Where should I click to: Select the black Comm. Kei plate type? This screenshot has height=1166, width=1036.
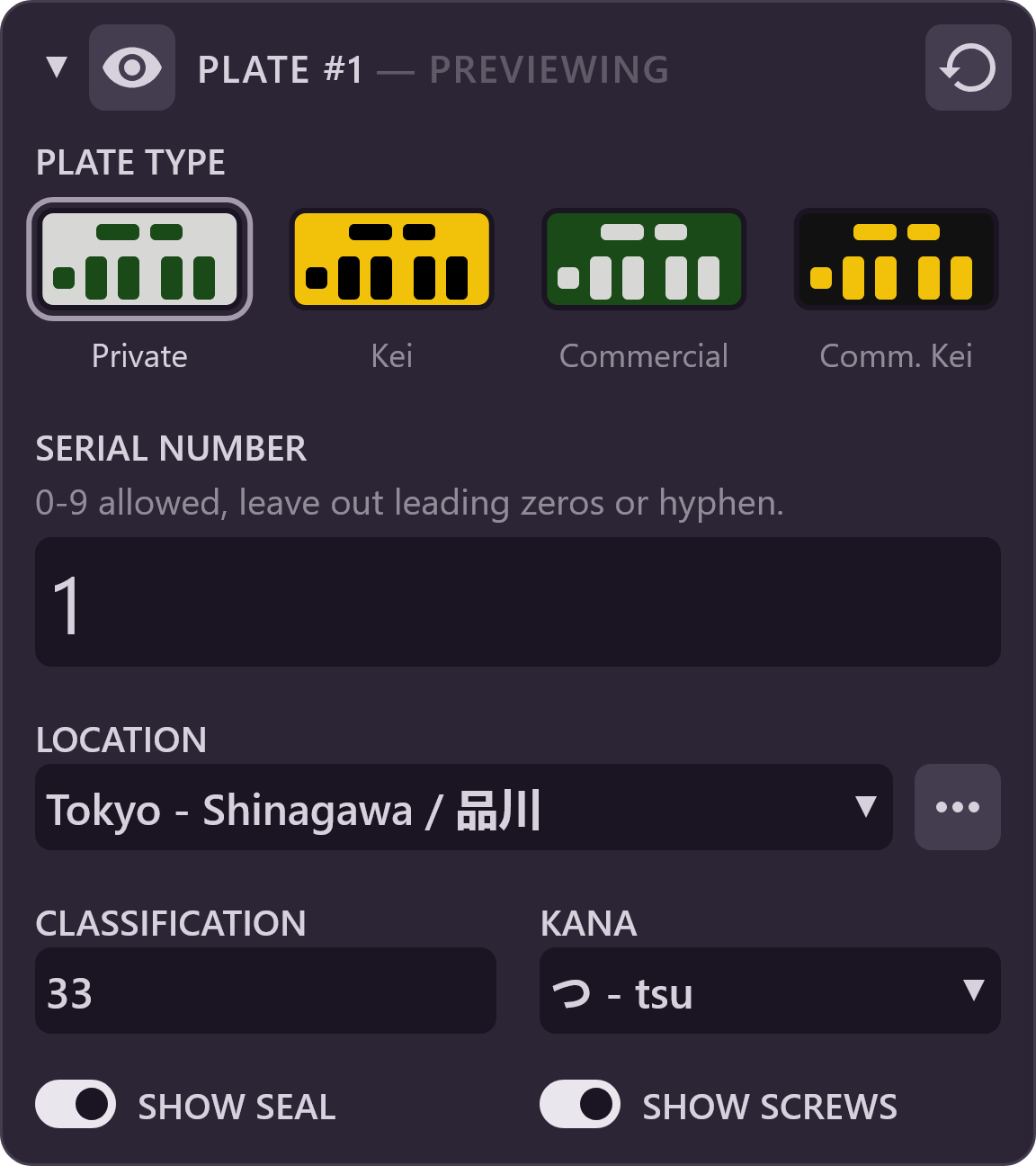coord(896,258)
